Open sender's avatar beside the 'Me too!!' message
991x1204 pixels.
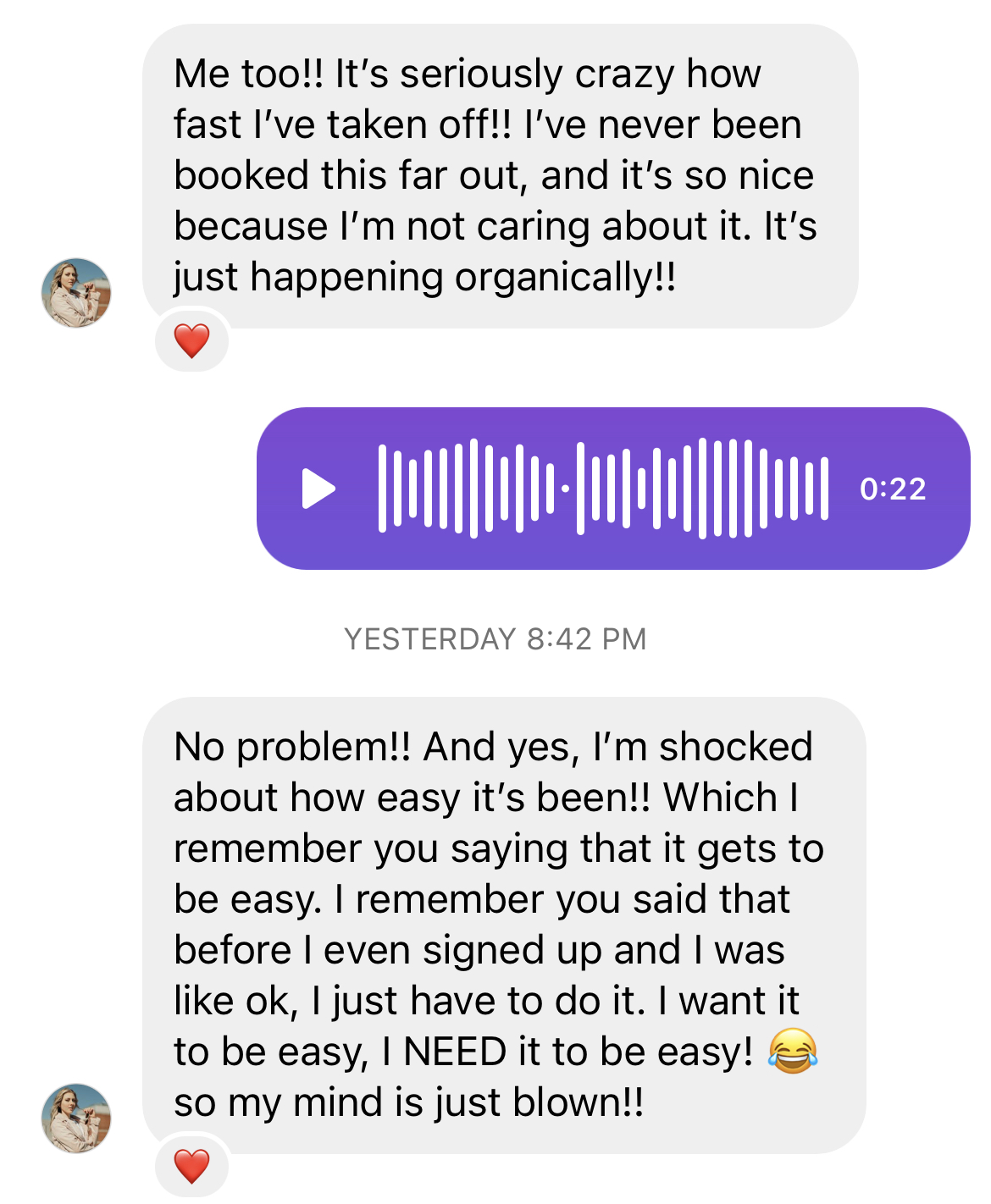click(x=76, y=293)
